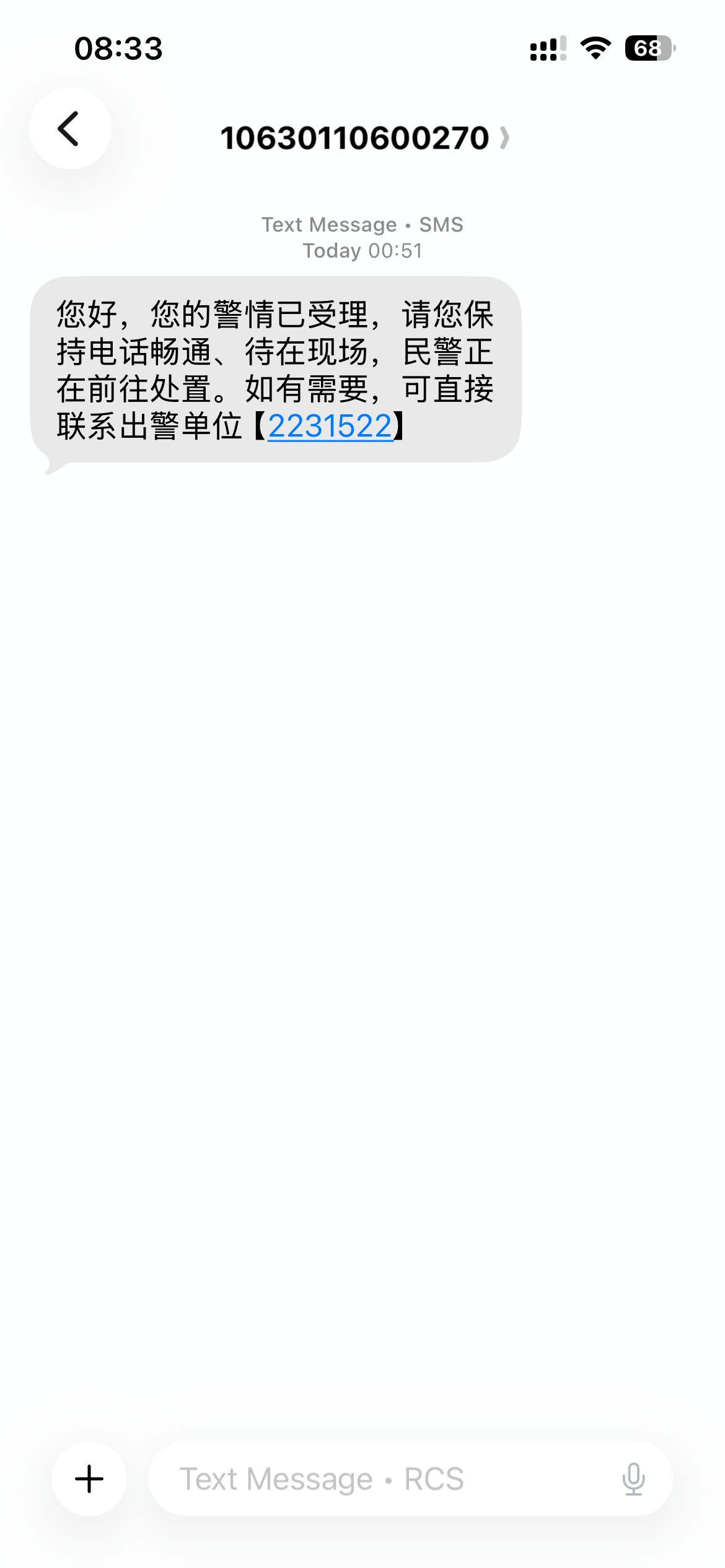Open the plus attachments menu
Viewport: 725px width, 1568px height.
pos(89,1479)
